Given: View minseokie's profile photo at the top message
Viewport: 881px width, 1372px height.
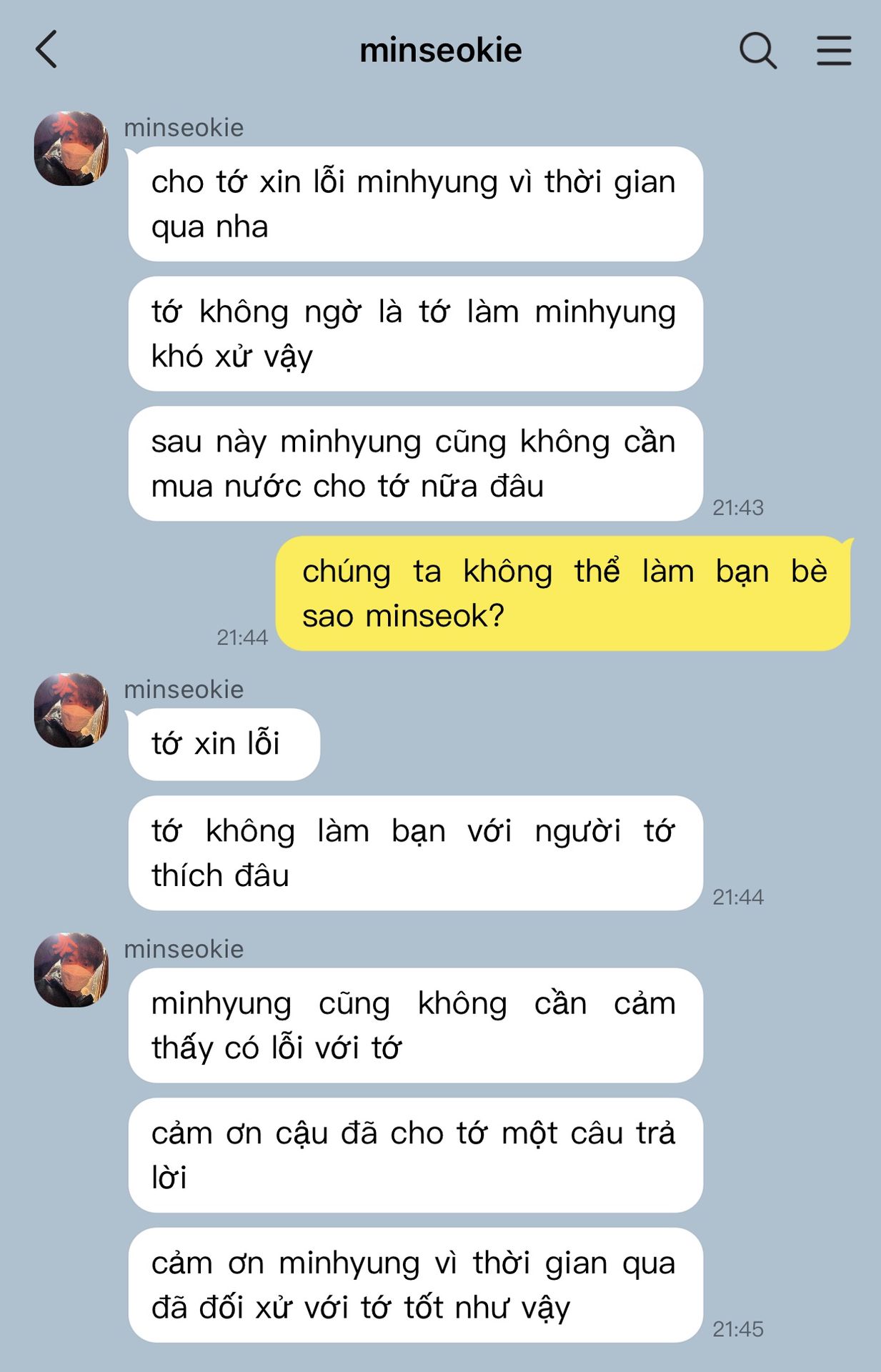Looking at the screenshot, I should point(71,149).
